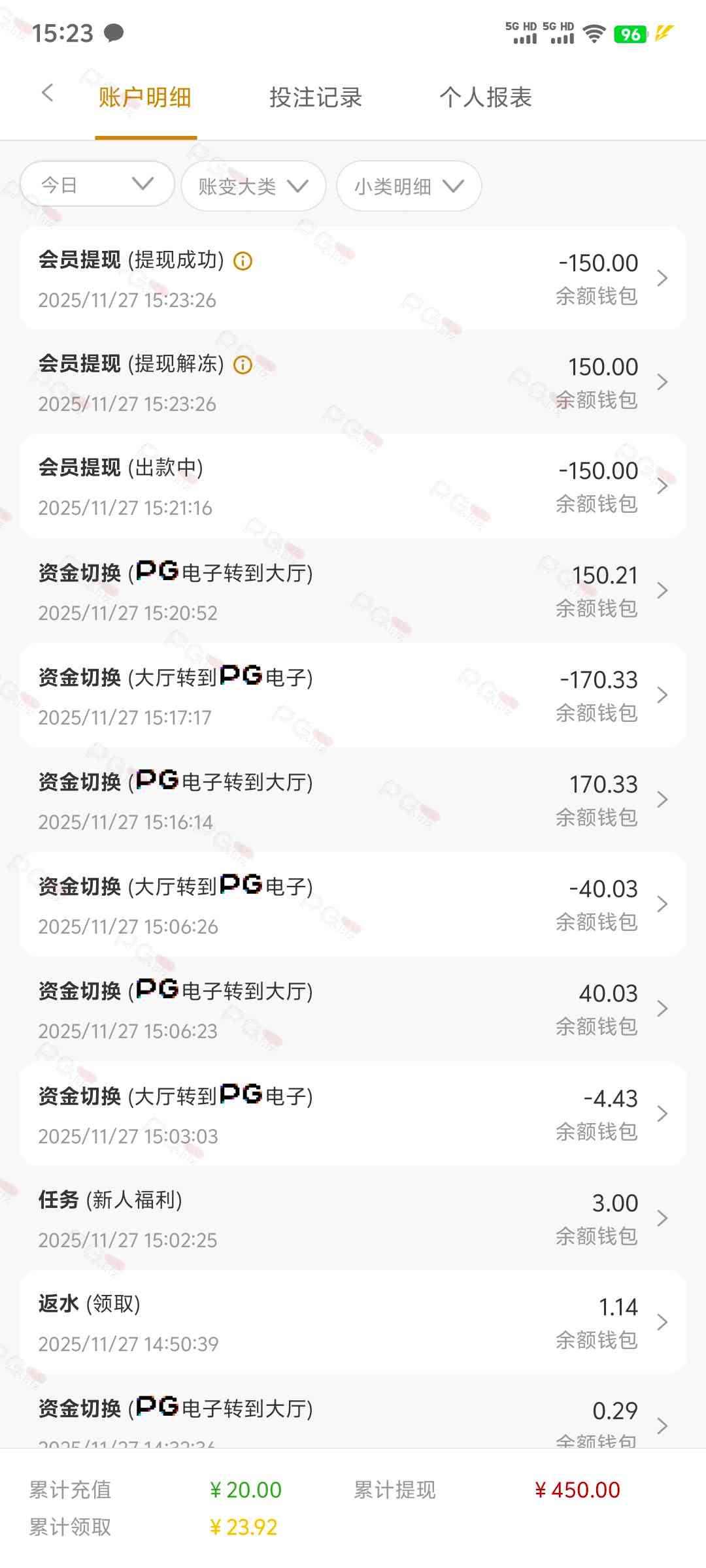Go back using the top-left arrow
Screen dimensions: 706x1568
pyautogui.click(x=47, y=93)
